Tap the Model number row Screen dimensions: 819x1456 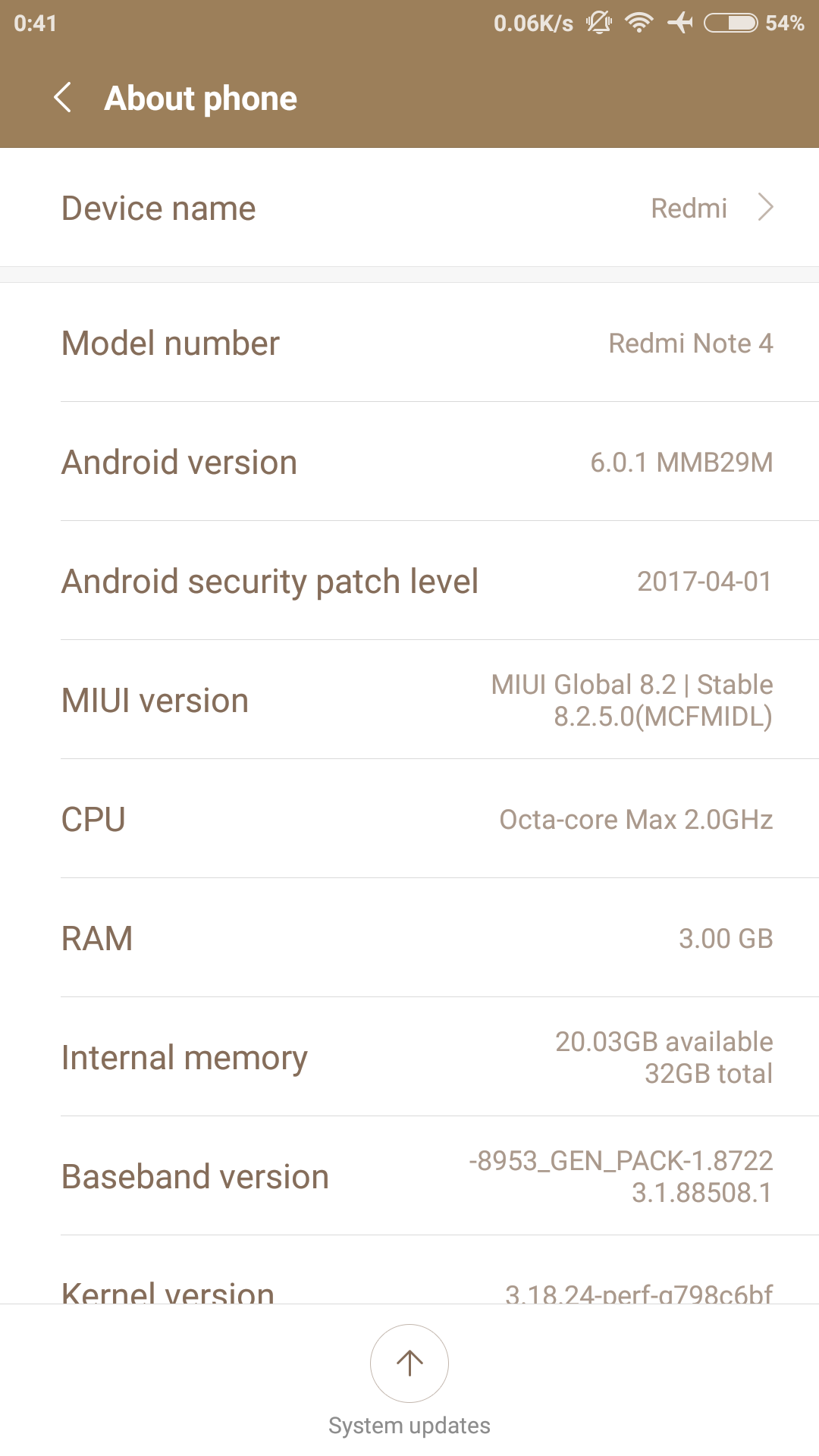tap(409, 343)
